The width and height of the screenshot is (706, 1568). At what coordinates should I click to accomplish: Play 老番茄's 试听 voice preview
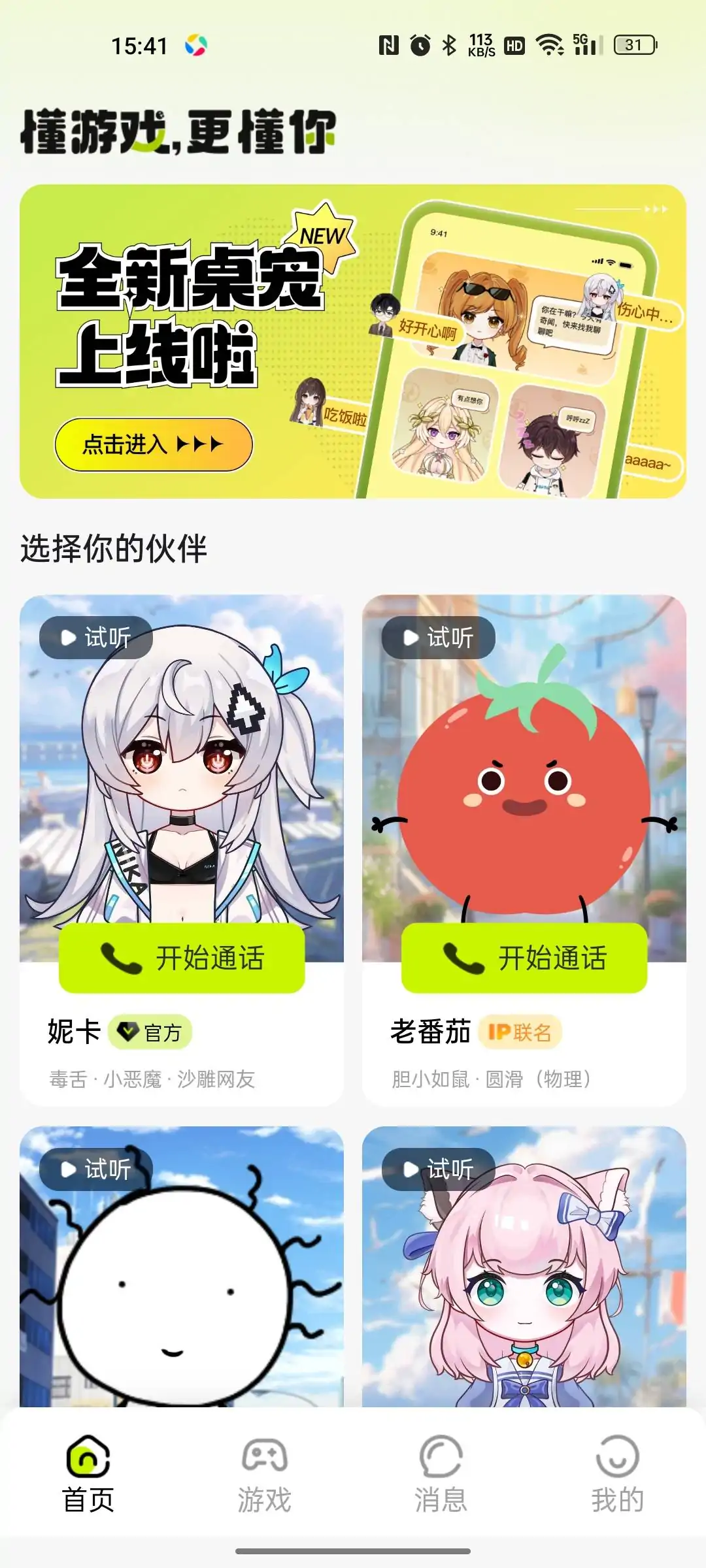tap(439, 638)
